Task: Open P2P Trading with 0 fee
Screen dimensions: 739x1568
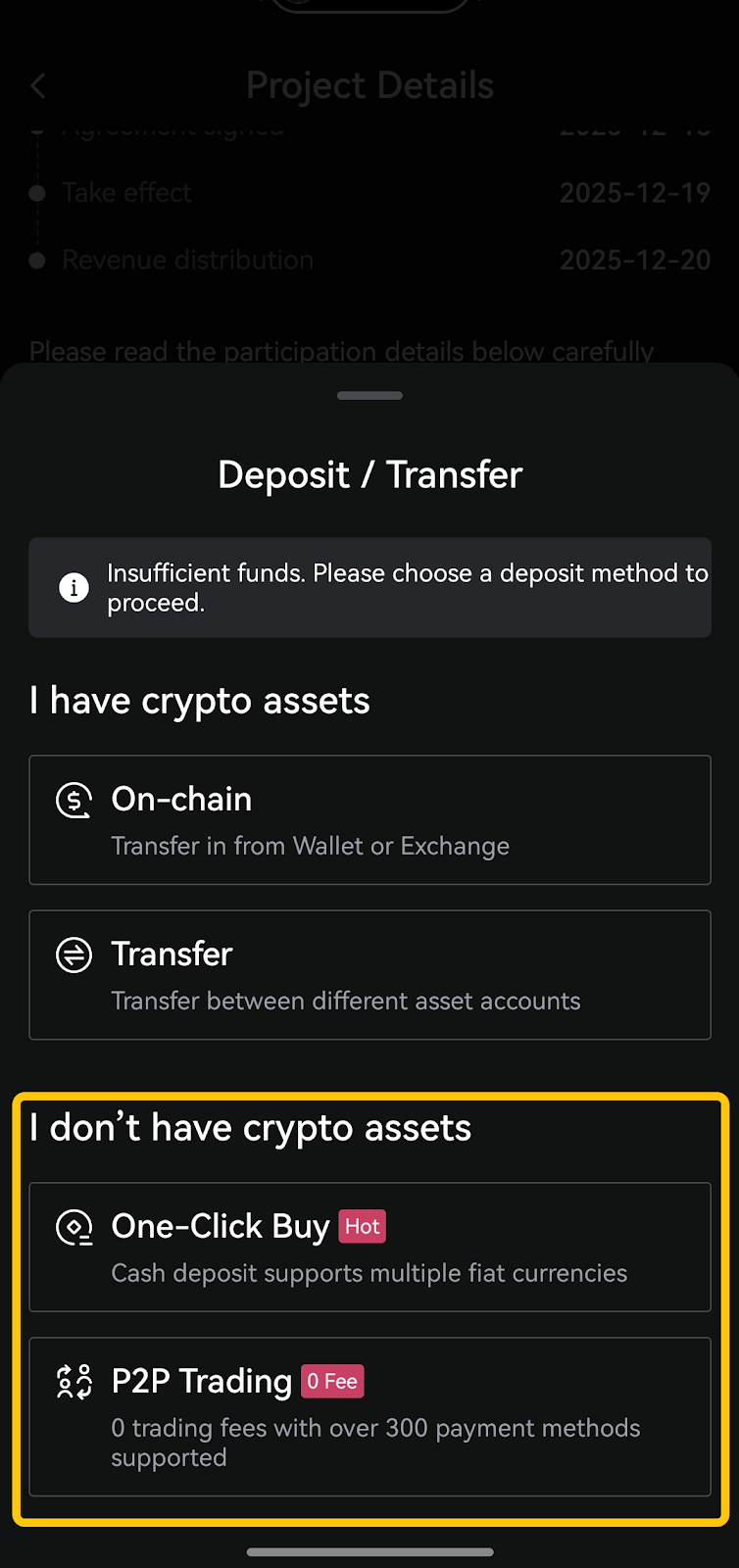Action: point(369,1416)
